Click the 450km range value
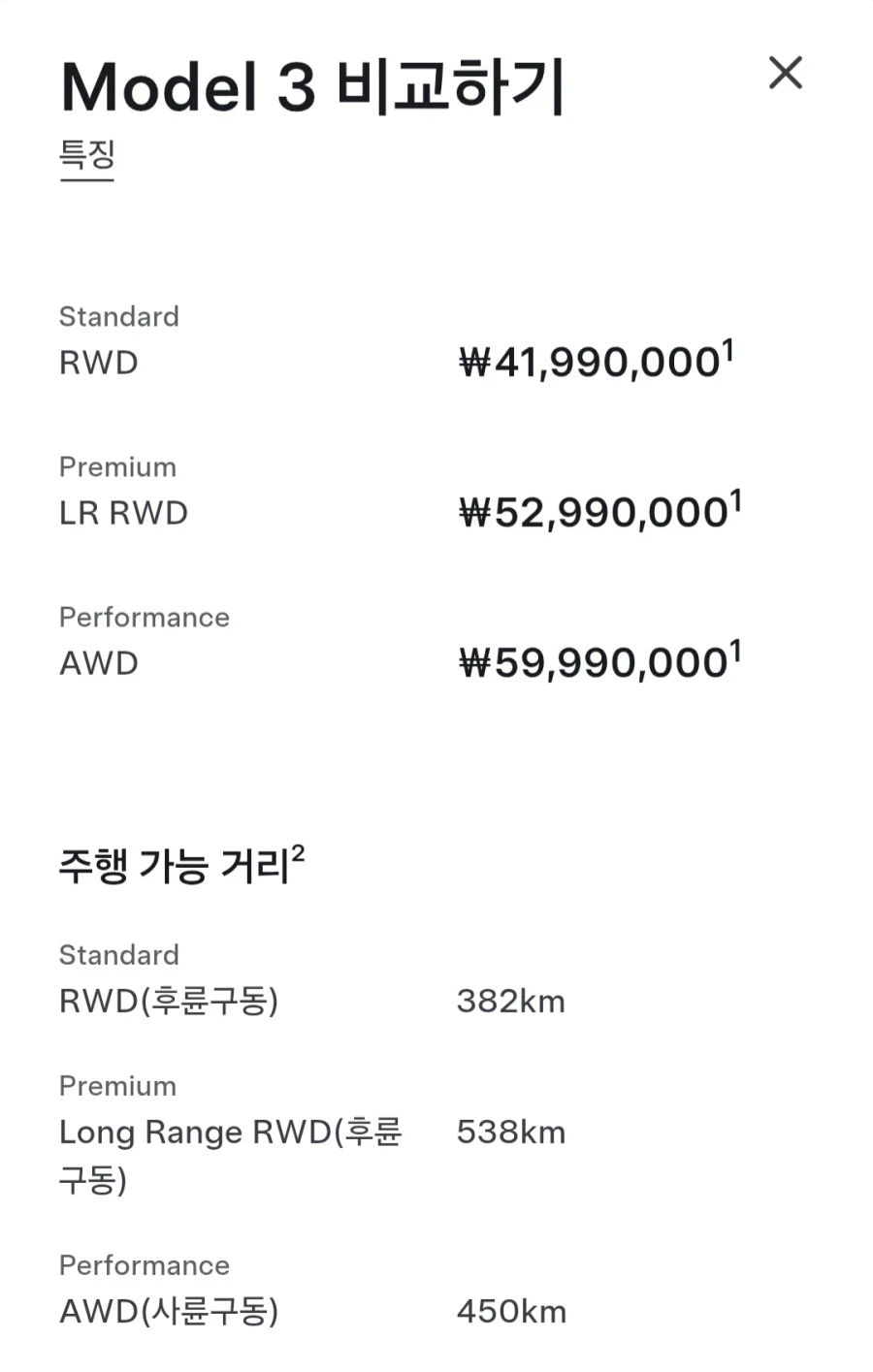The height and width of the screenshot is (1372, 873). click(511, 1311)
